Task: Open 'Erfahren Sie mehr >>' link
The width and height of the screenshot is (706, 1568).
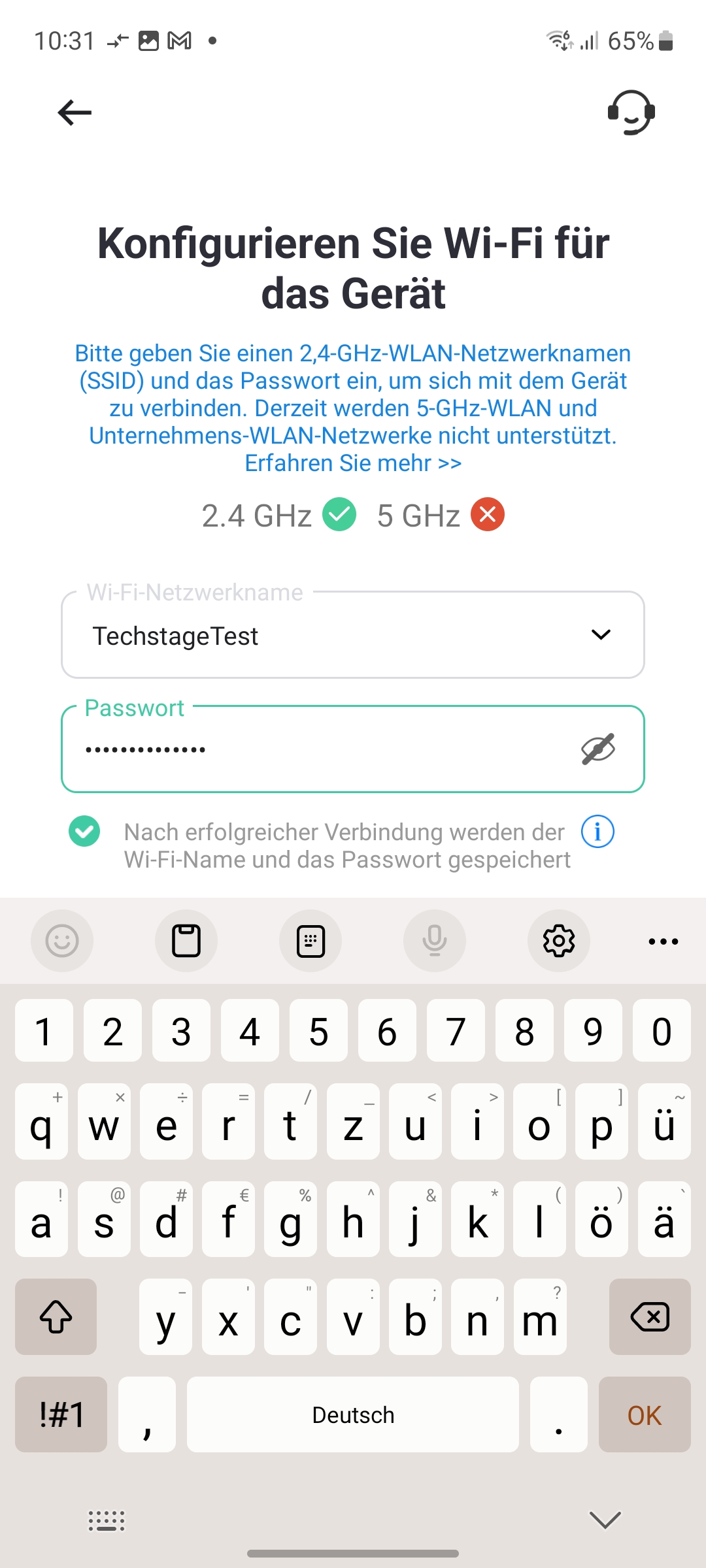Action: [x=353, y=463]
